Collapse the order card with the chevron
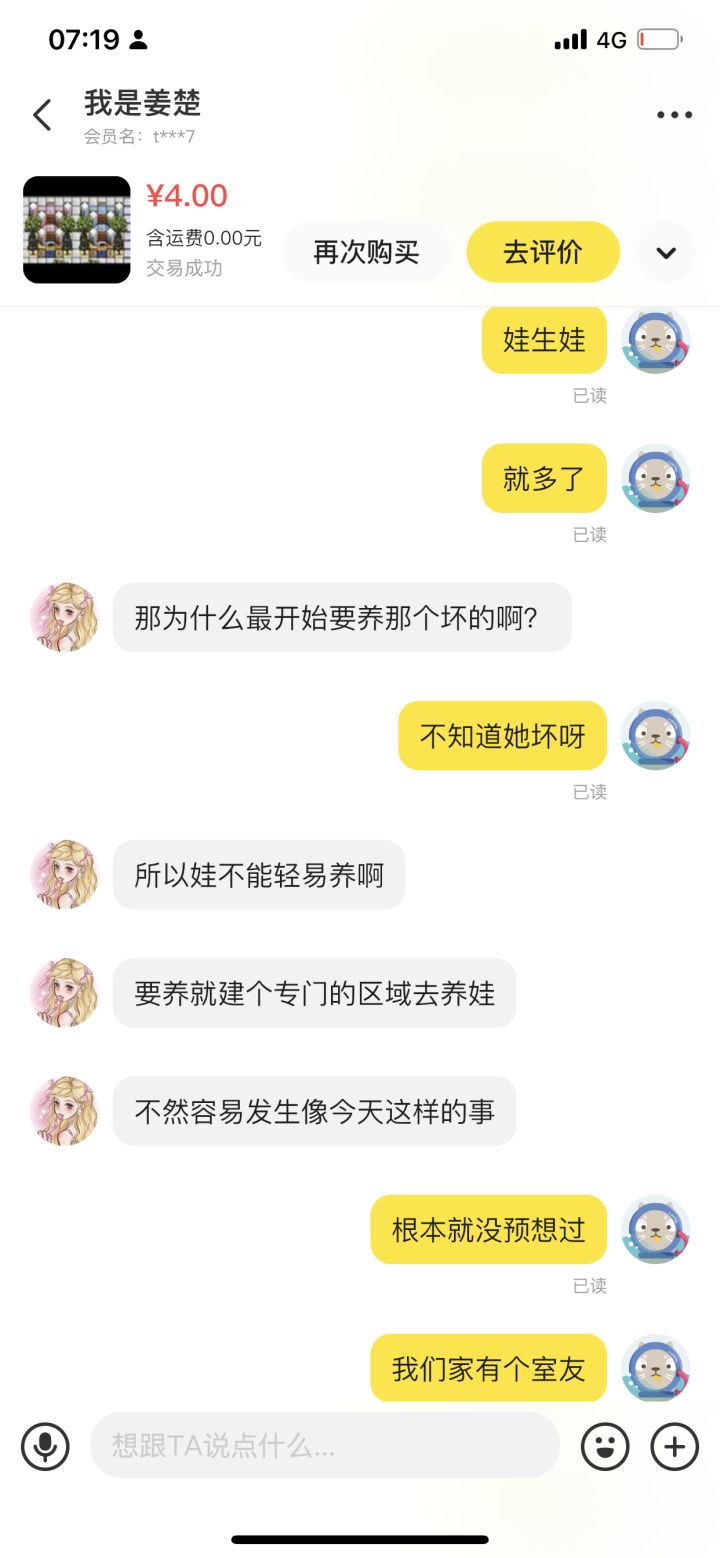This screenshot has height=1558, width=720. [666, 252]
